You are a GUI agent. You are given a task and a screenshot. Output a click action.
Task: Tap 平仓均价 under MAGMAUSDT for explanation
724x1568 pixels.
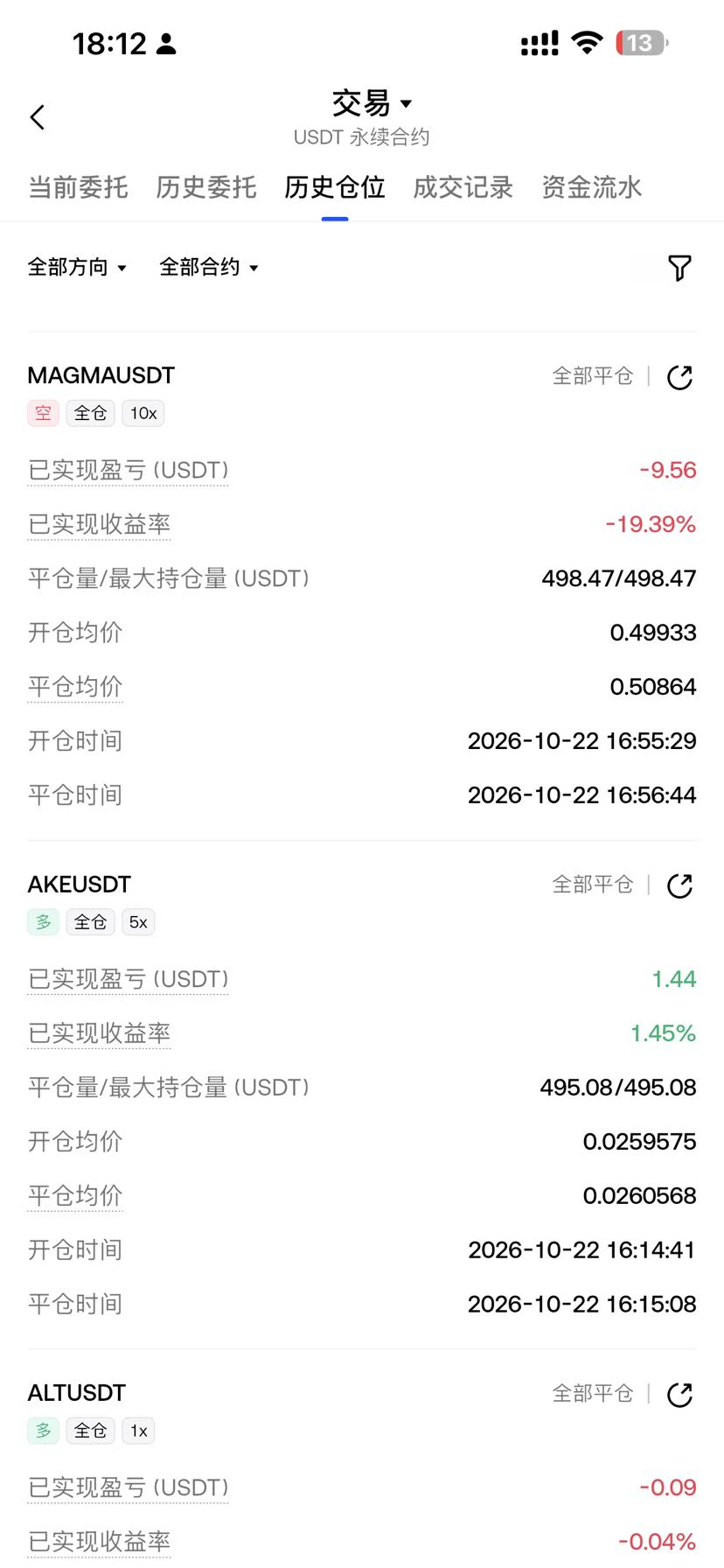click(x=75, y=687)
